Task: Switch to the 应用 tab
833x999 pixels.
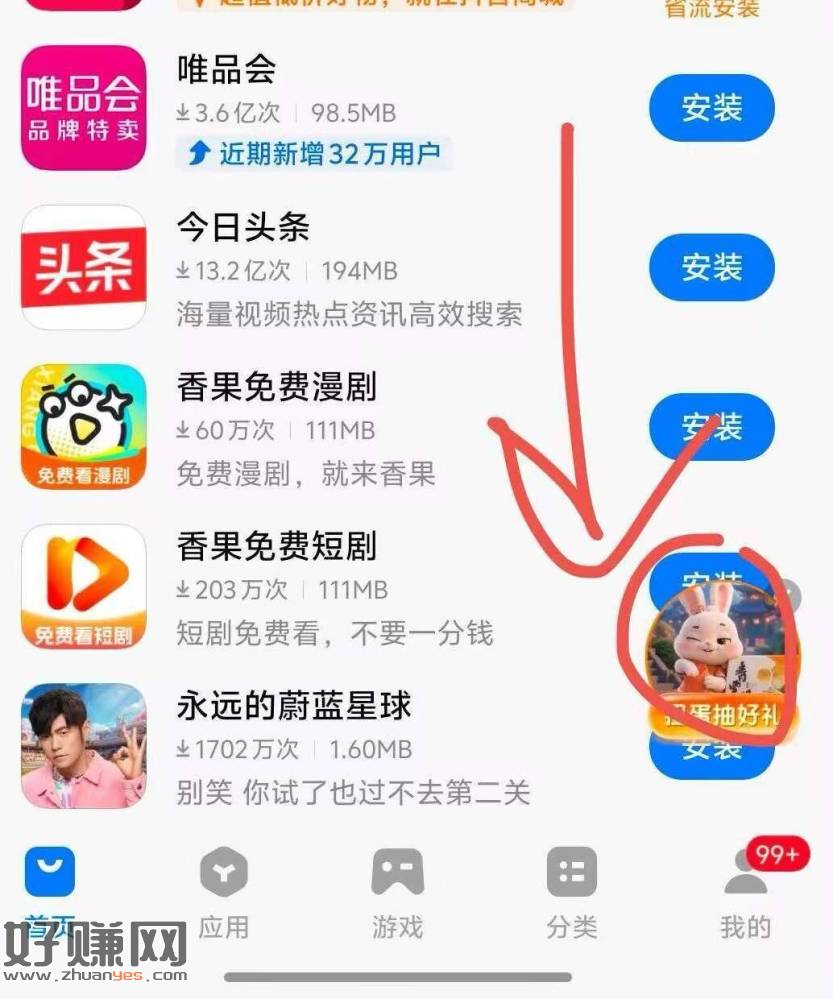Action: coord(223,893)
